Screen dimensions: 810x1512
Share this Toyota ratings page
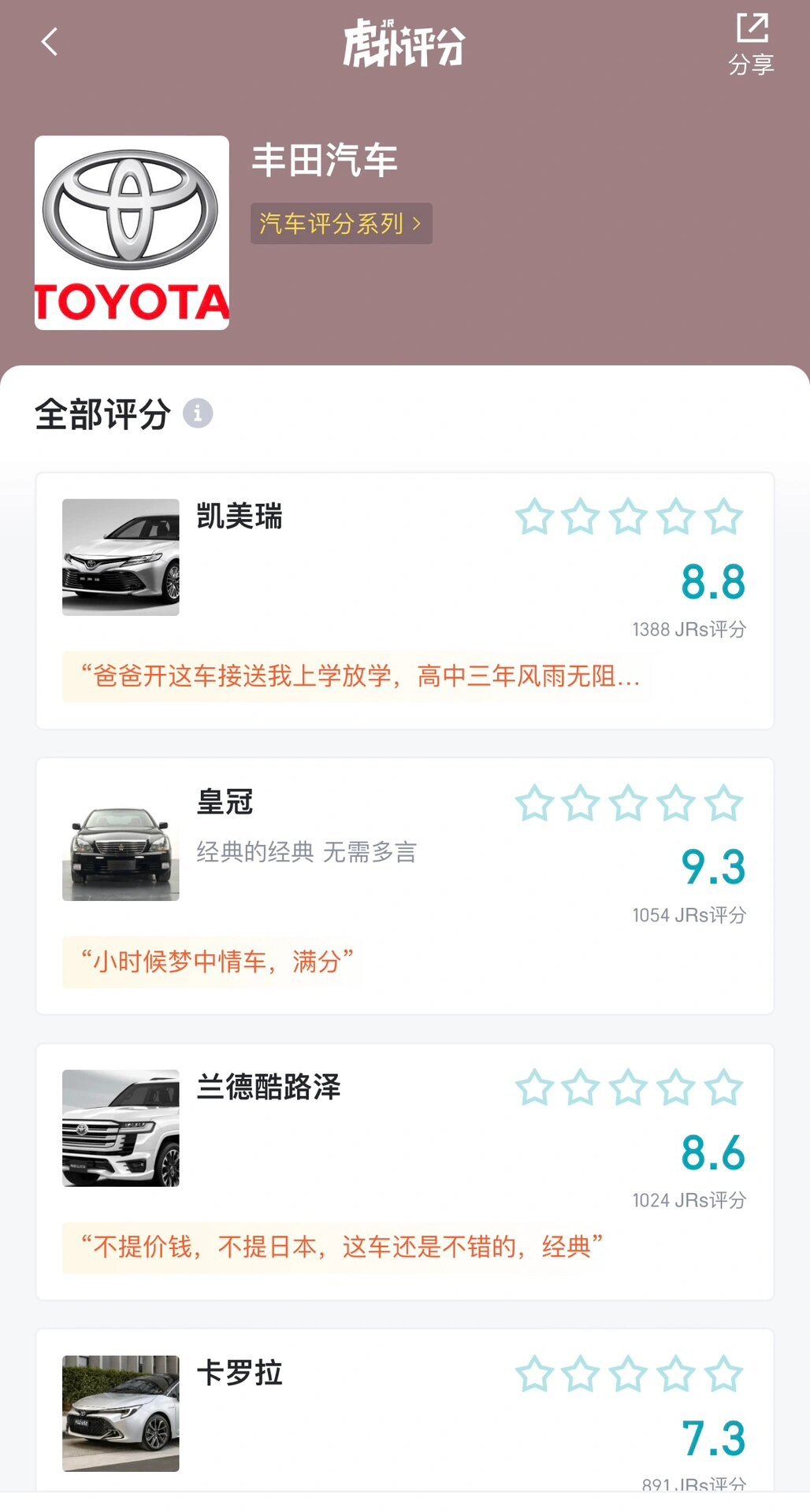(752, 44)
